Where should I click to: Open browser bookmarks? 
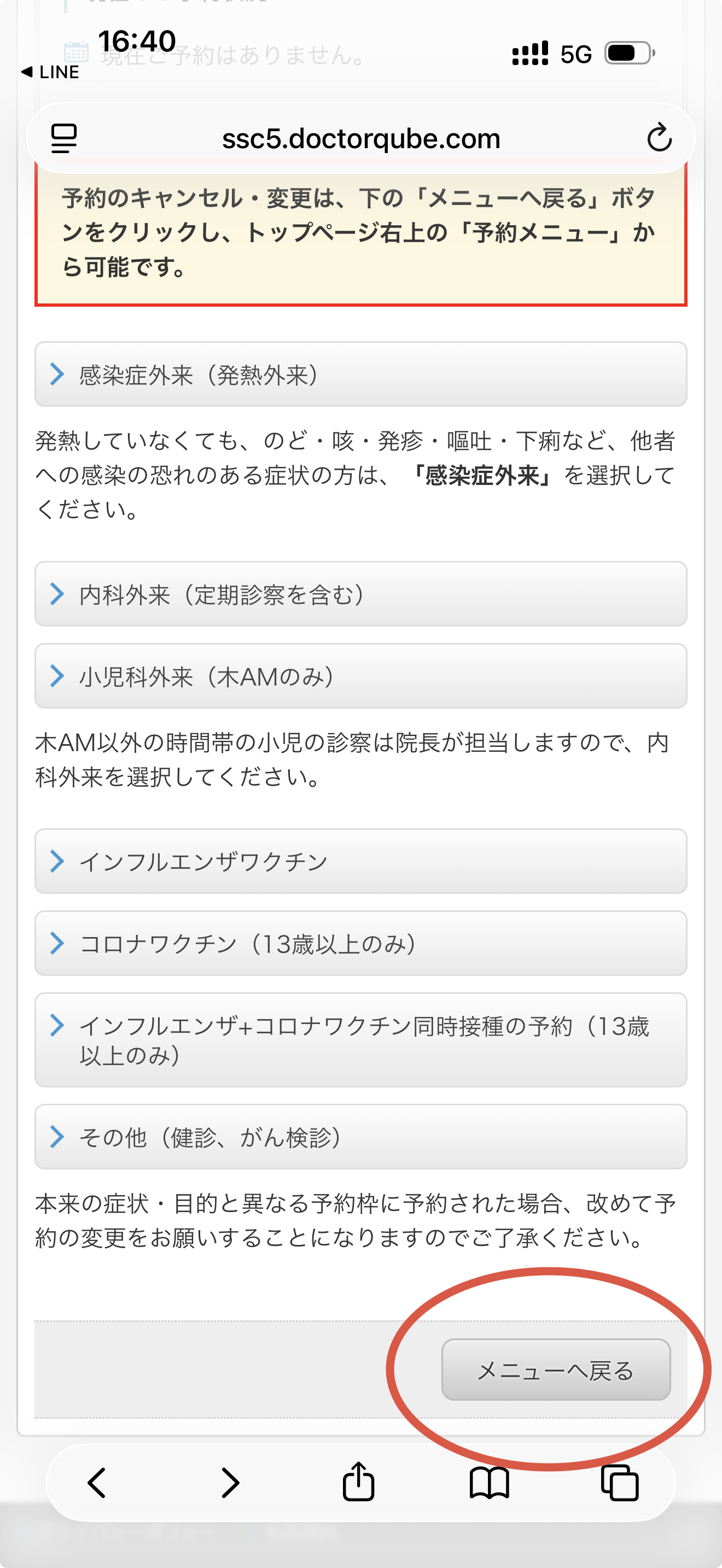[489, 1483]
